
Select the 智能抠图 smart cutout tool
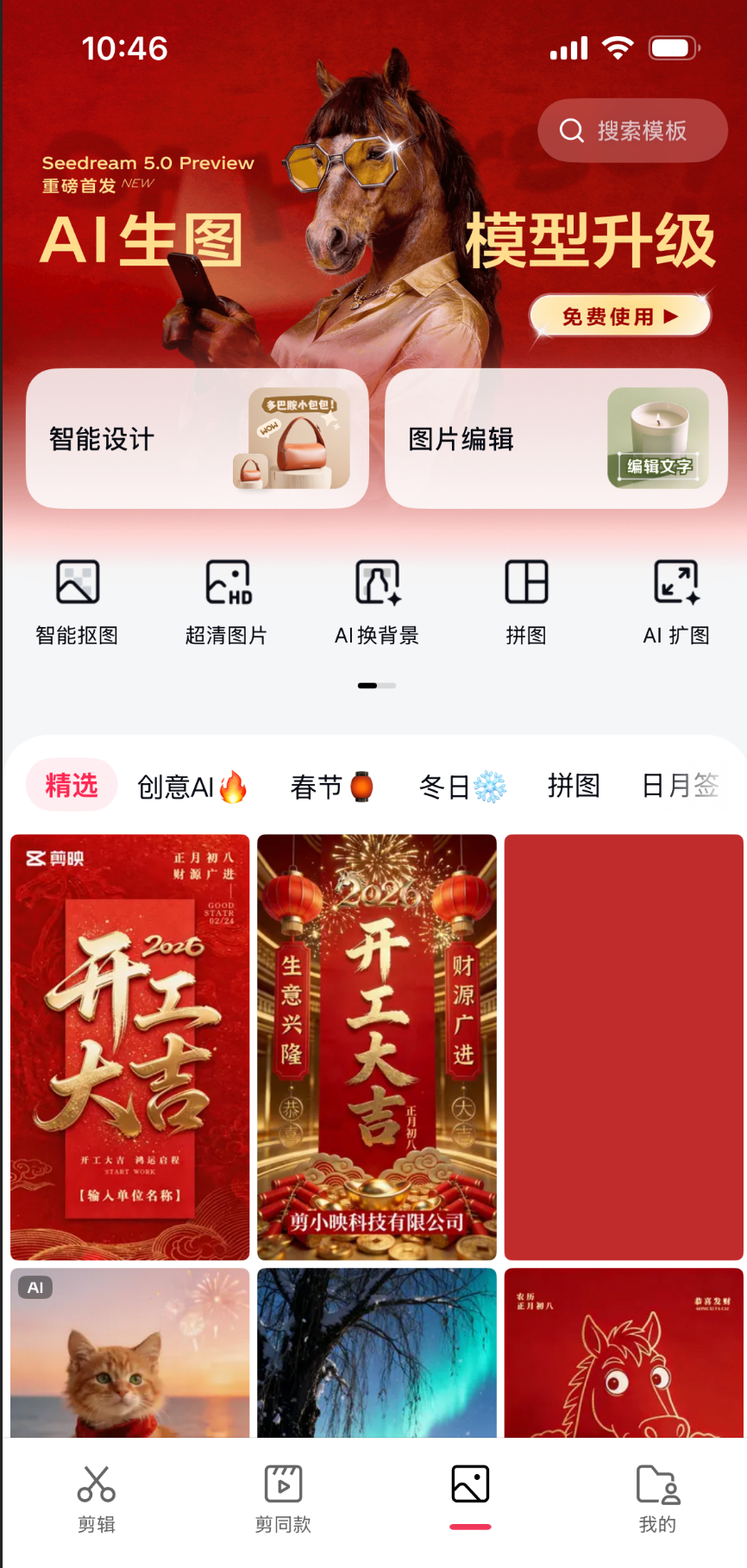(76, 599)
